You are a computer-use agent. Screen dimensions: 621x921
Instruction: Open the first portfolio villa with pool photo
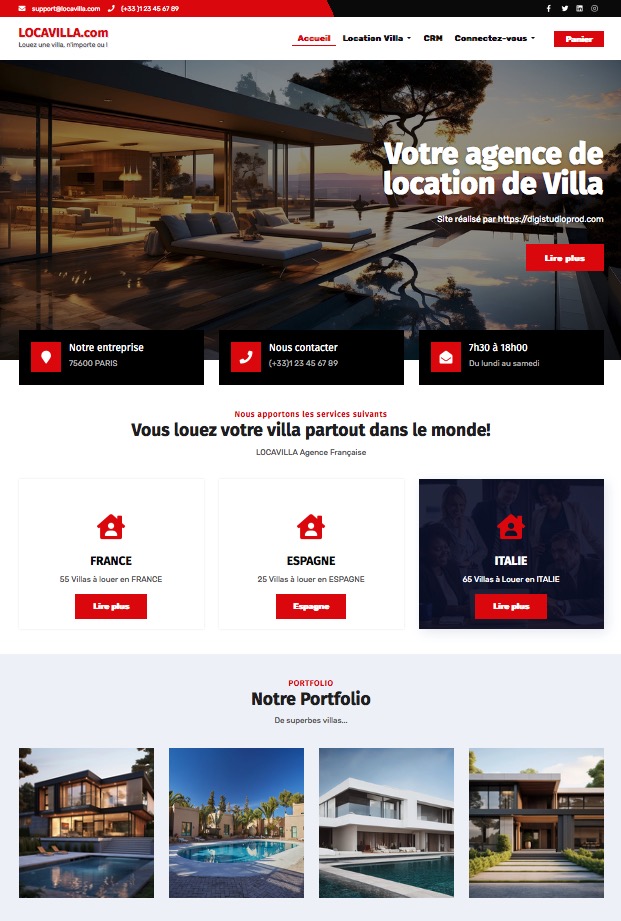pos(86,823)
